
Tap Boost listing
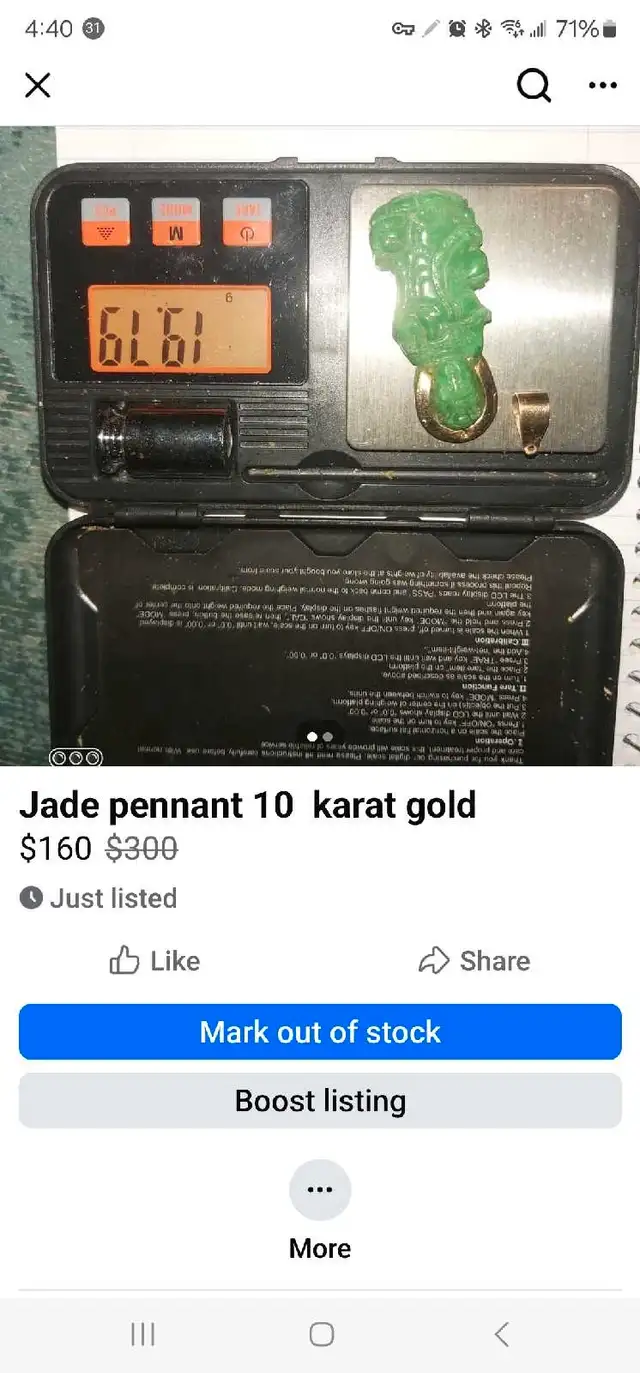[x=320, y=1101]
